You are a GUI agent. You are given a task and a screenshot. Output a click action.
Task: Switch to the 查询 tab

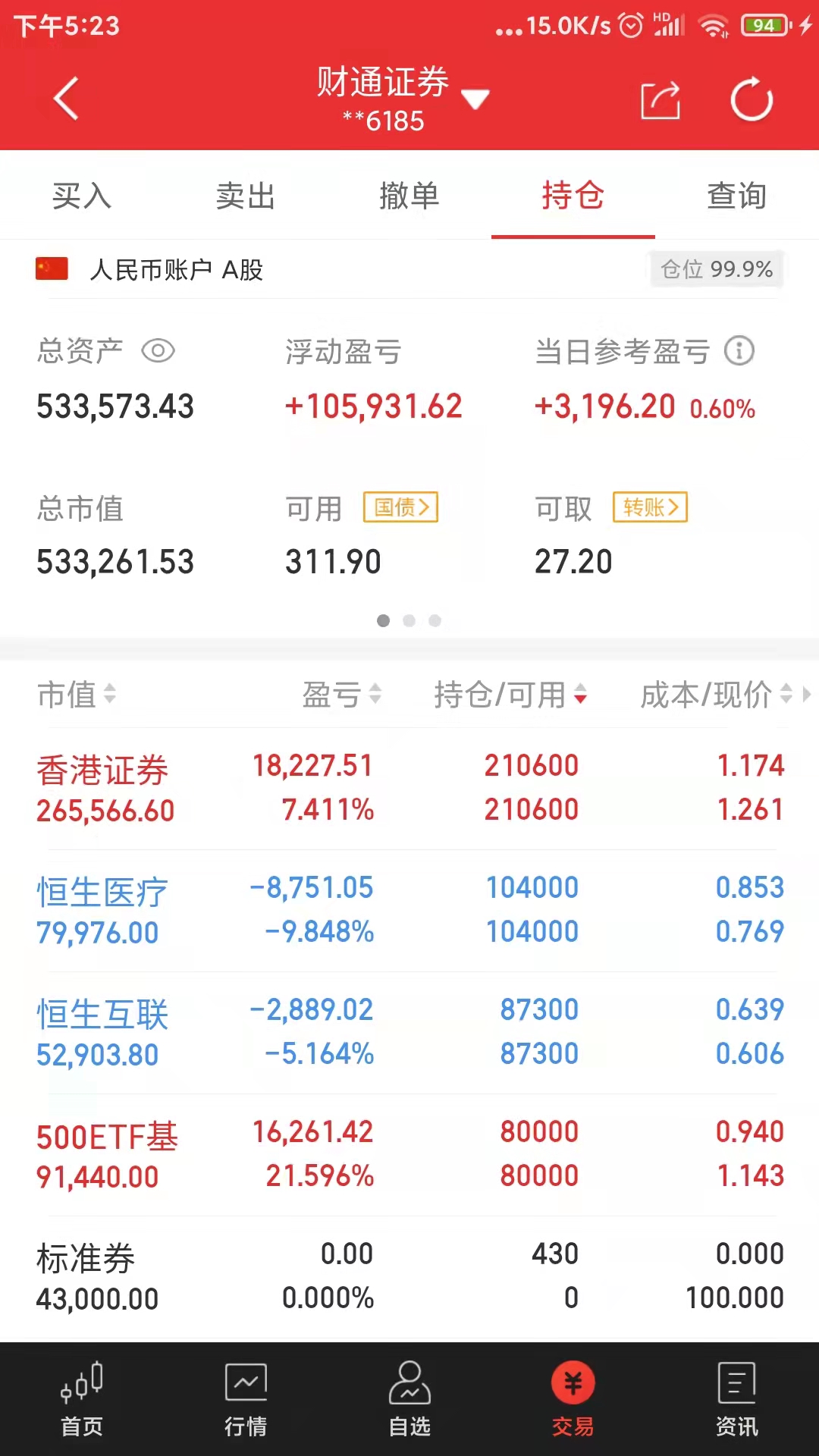pyautogui.click(x=737, y=196)
